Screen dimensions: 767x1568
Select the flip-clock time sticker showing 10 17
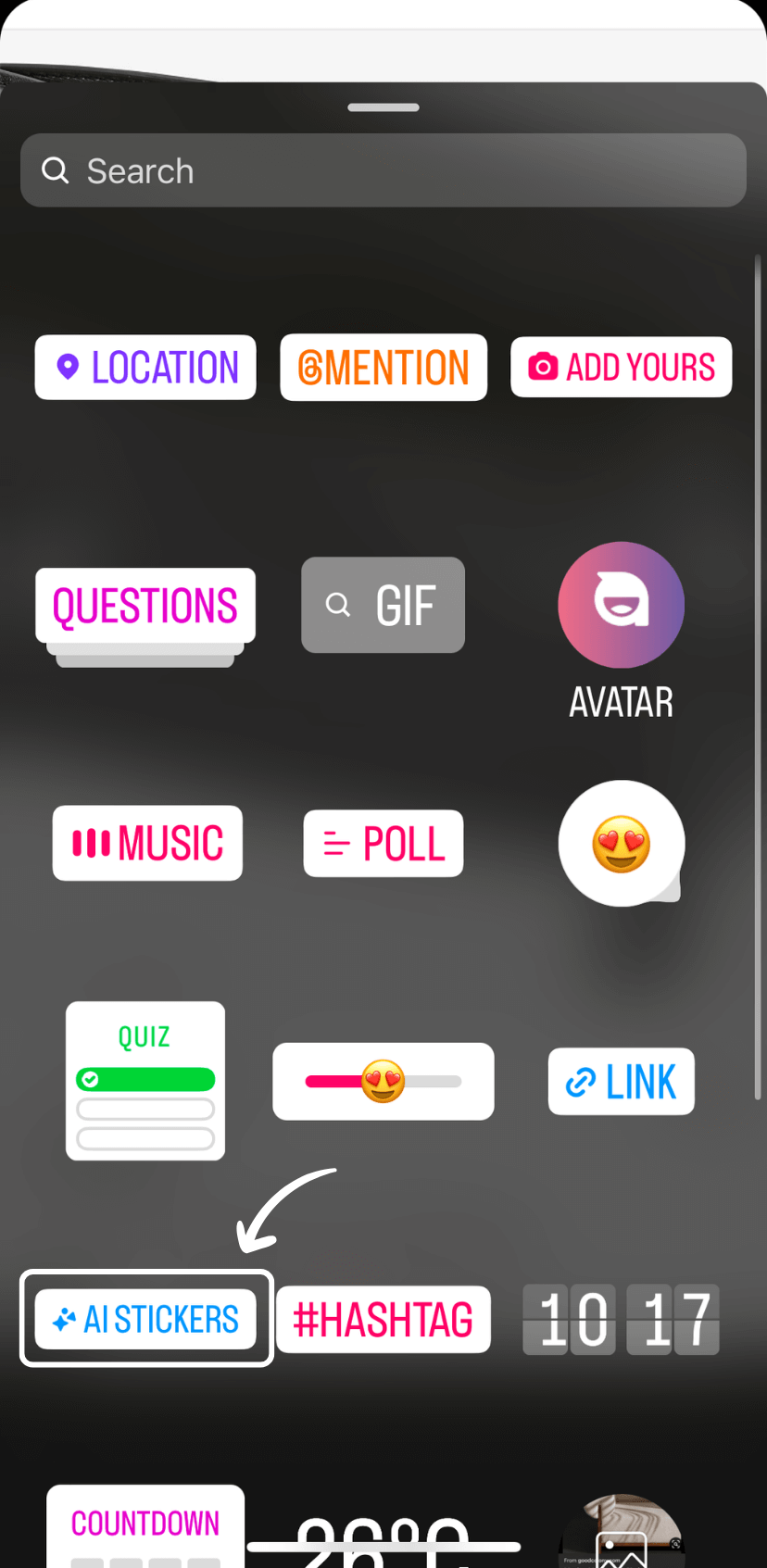point(620,1319)
